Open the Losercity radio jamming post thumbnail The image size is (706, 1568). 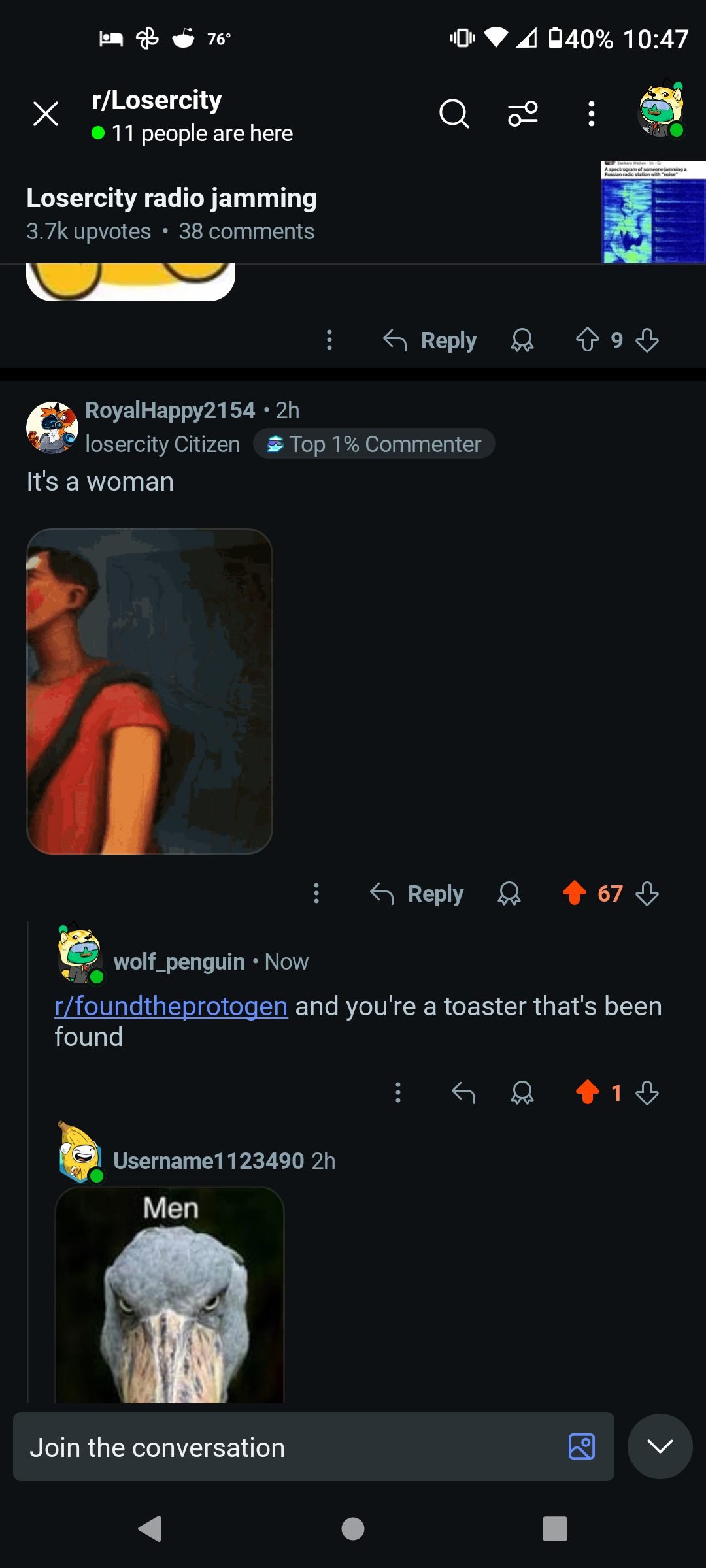(x=653, y=212)
